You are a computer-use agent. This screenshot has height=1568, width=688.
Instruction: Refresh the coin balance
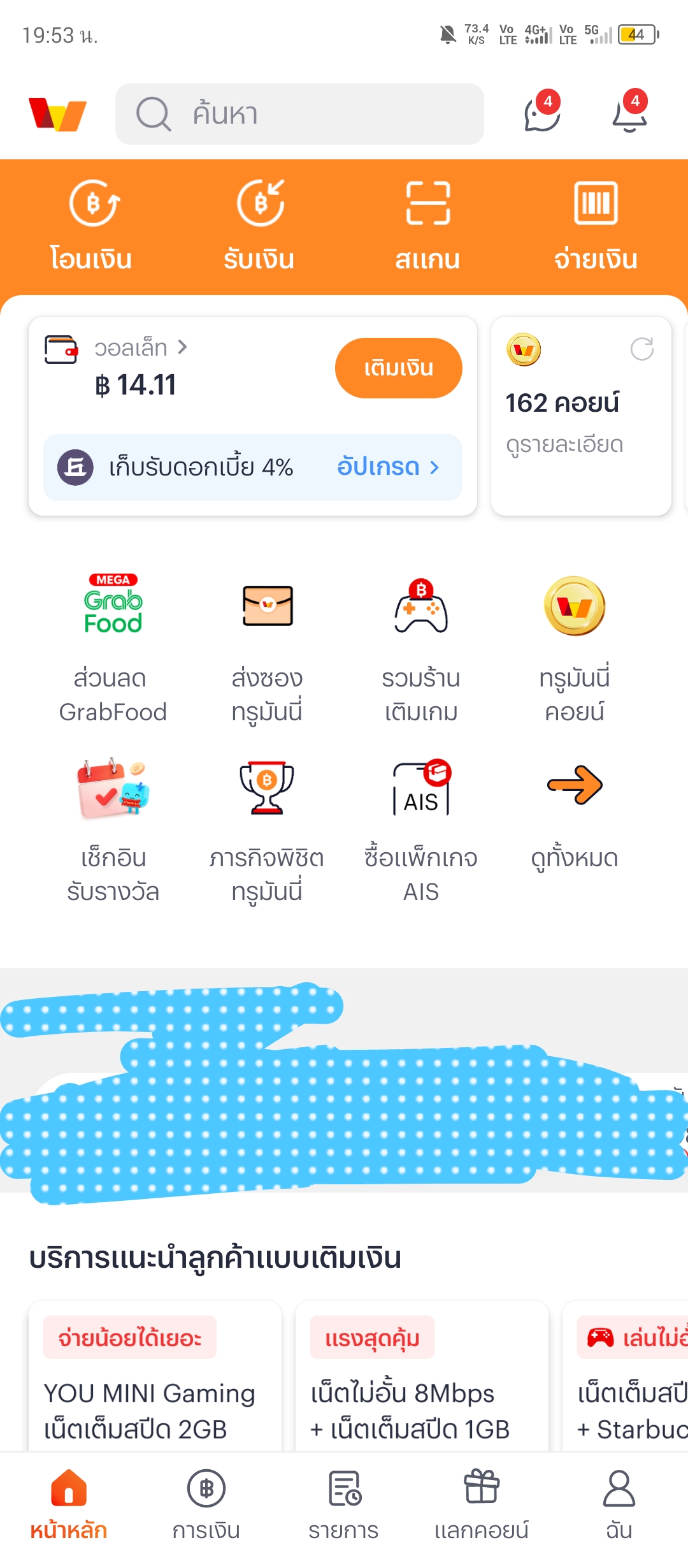[641, 349]
